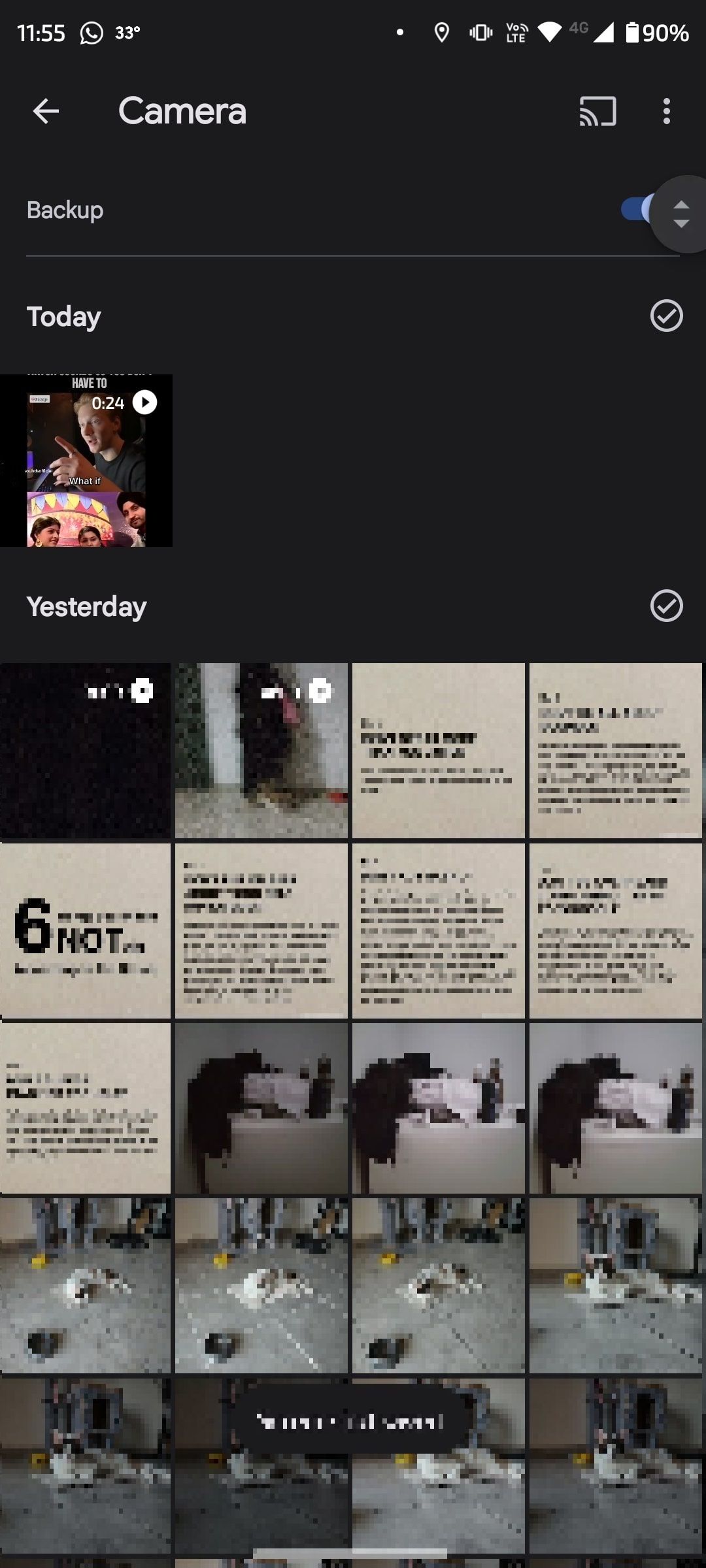Open the 0:24 video from Today

pyautogui.click(x=86, y=461)
